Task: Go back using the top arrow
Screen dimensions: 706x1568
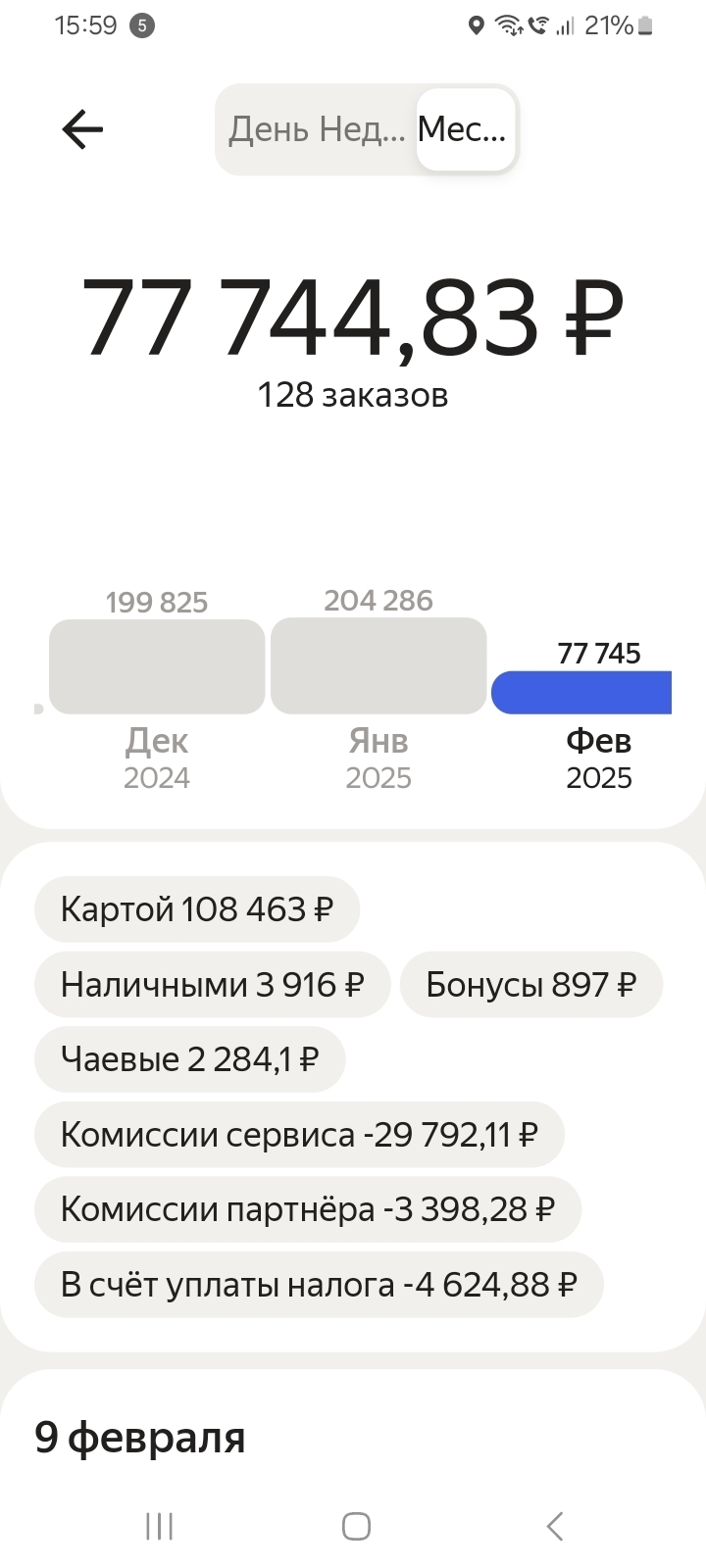Action: [x=82, y=129]
